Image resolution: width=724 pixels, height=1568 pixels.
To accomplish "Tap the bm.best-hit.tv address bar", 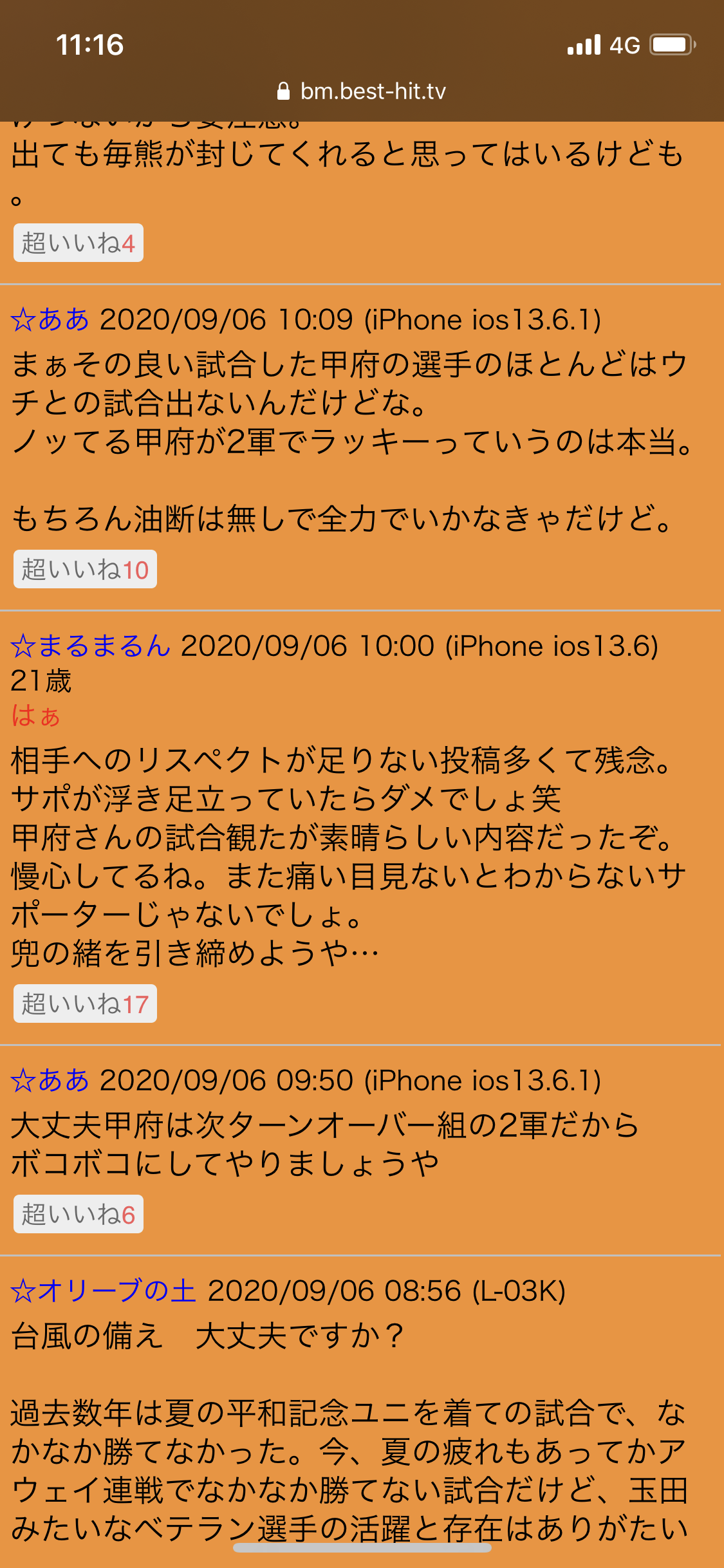I will (x=362, y=91).
